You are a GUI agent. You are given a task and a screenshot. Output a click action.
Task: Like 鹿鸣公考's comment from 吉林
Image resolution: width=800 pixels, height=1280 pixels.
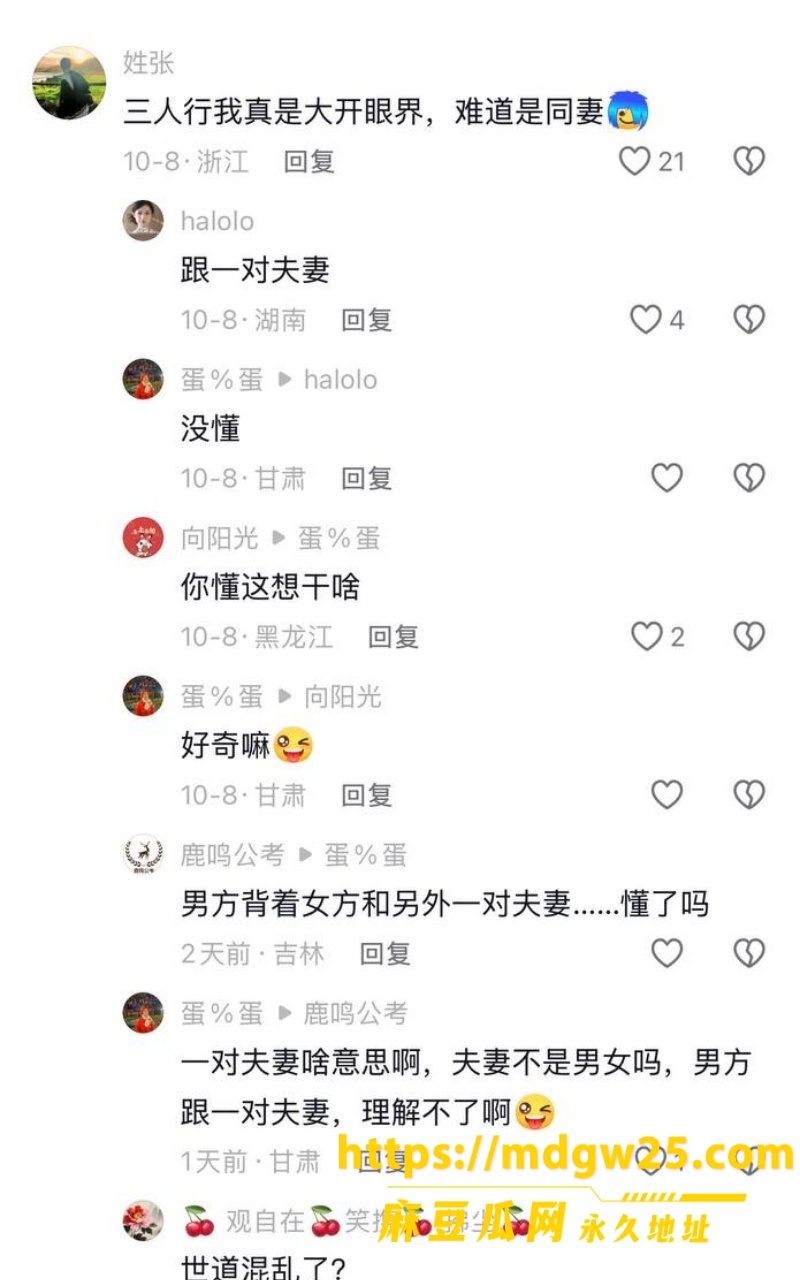point(667,953)
